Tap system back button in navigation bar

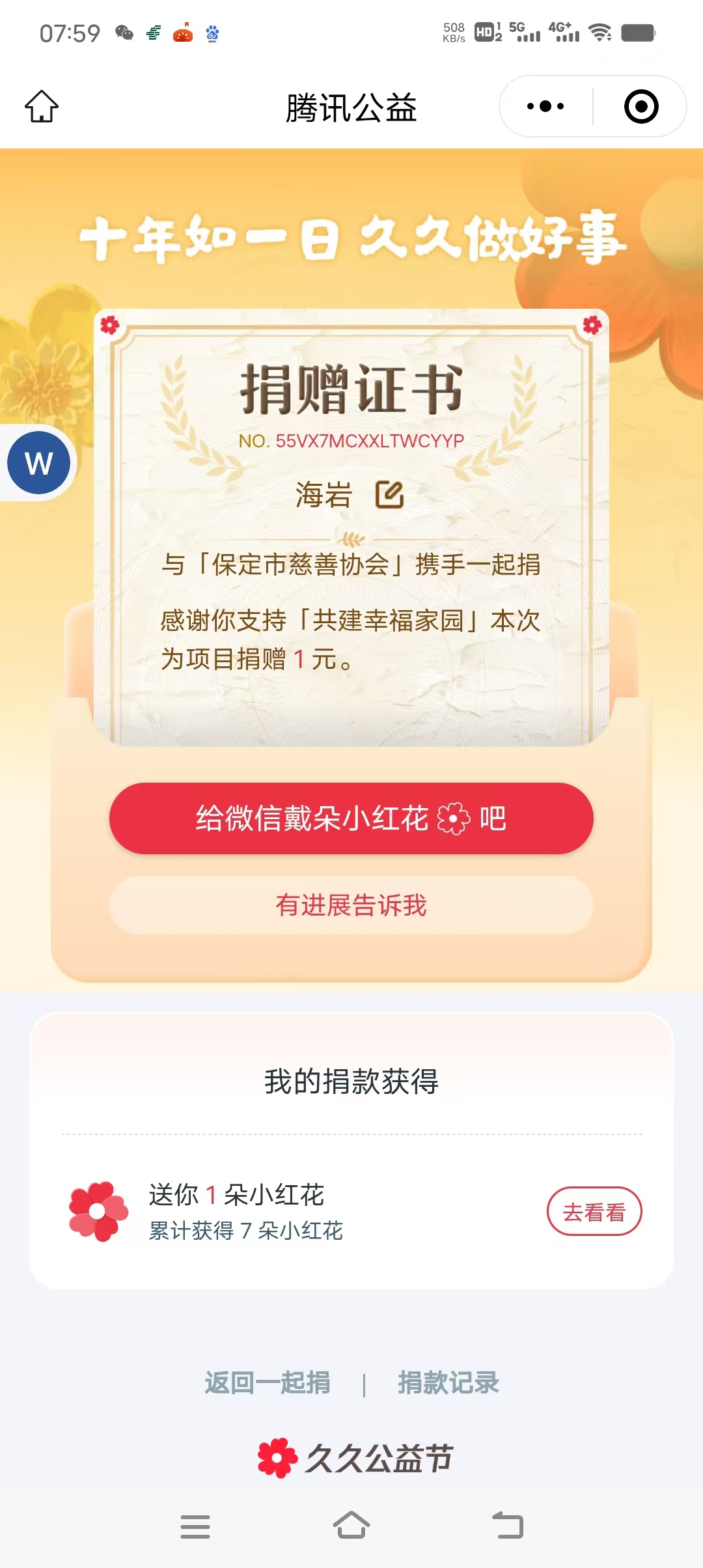[x=508, y=1526]
